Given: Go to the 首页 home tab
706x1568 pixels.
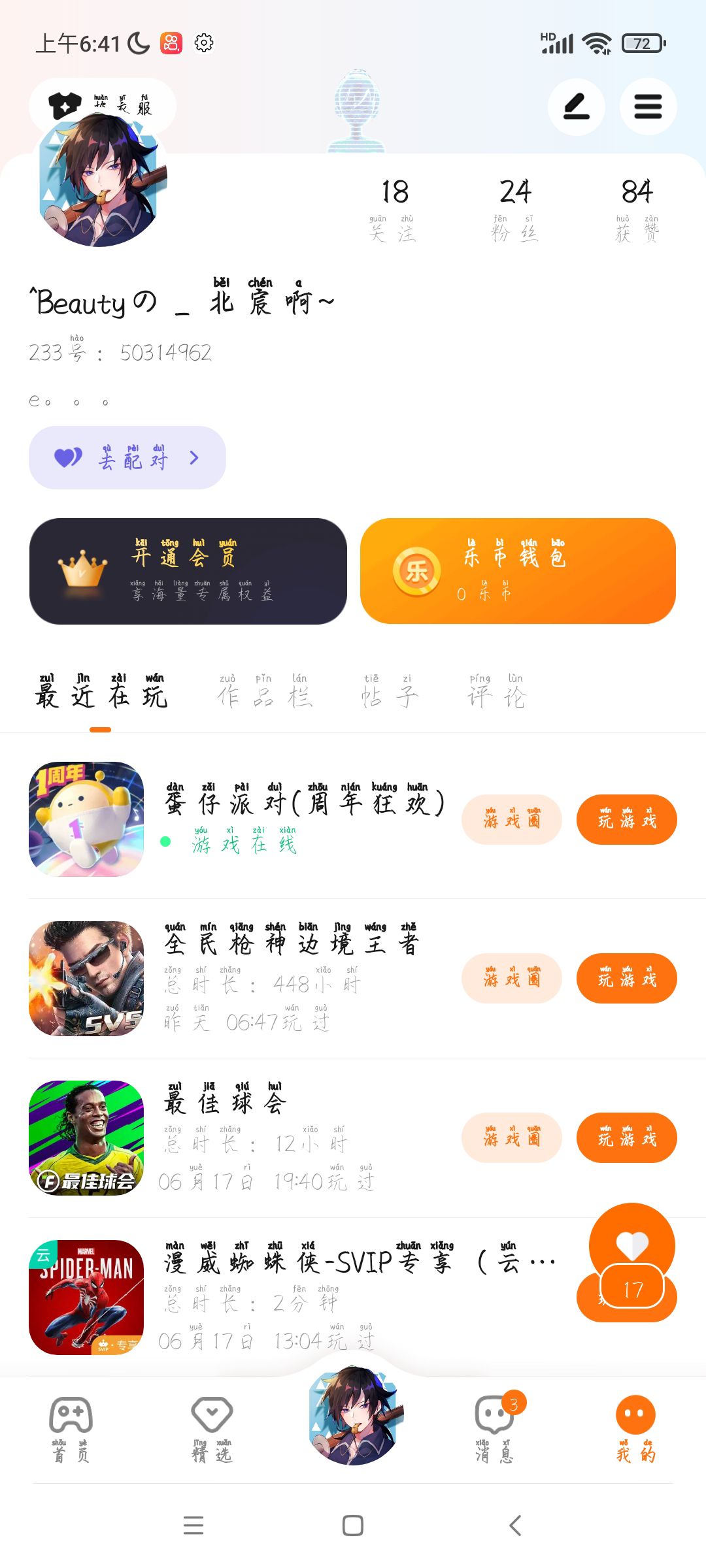Looking at the screenshot, I should click(x=71, y=1429).
